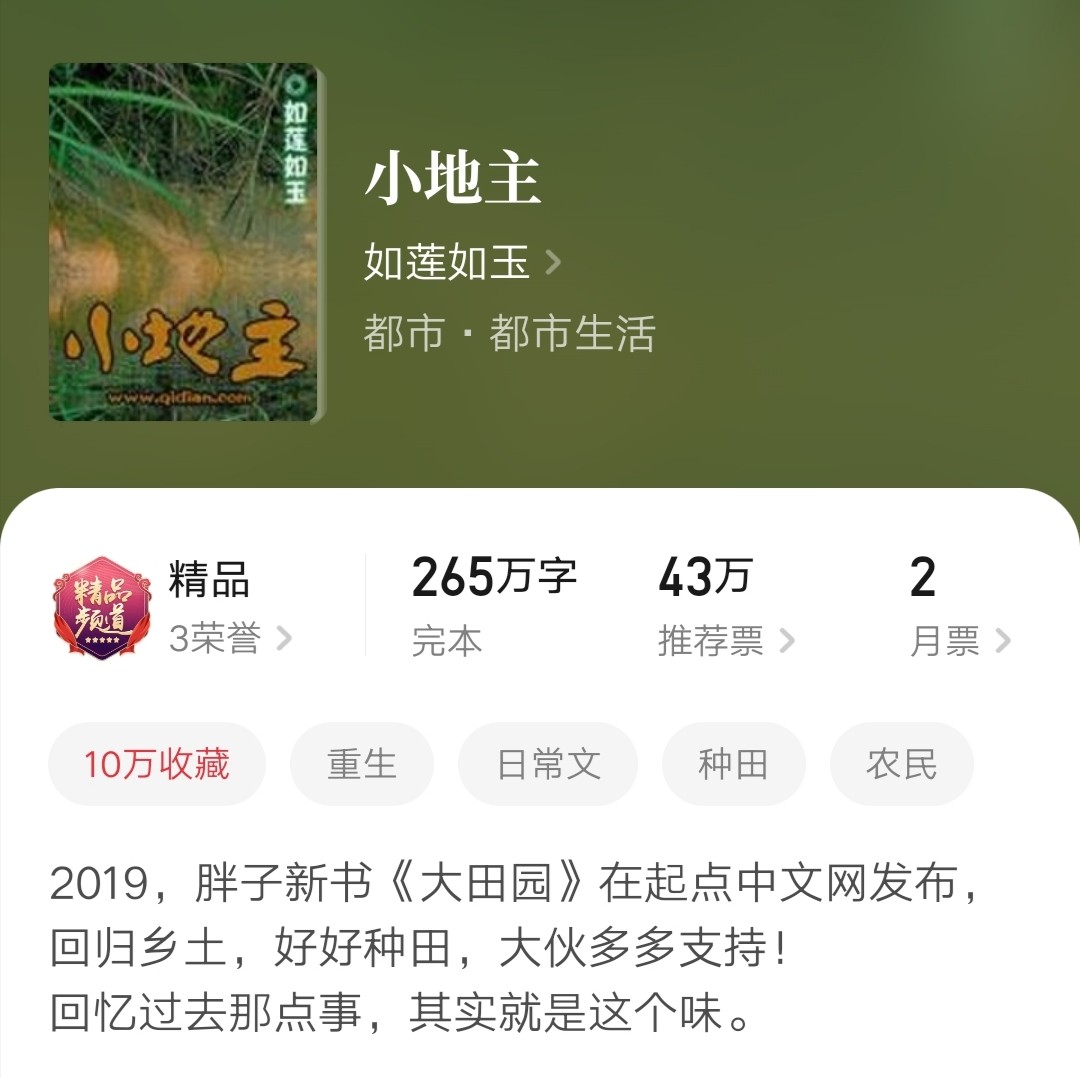The image size is (1080, 1078).
Task: Open author 如莲如玉's page
Action: coord(462,262)
